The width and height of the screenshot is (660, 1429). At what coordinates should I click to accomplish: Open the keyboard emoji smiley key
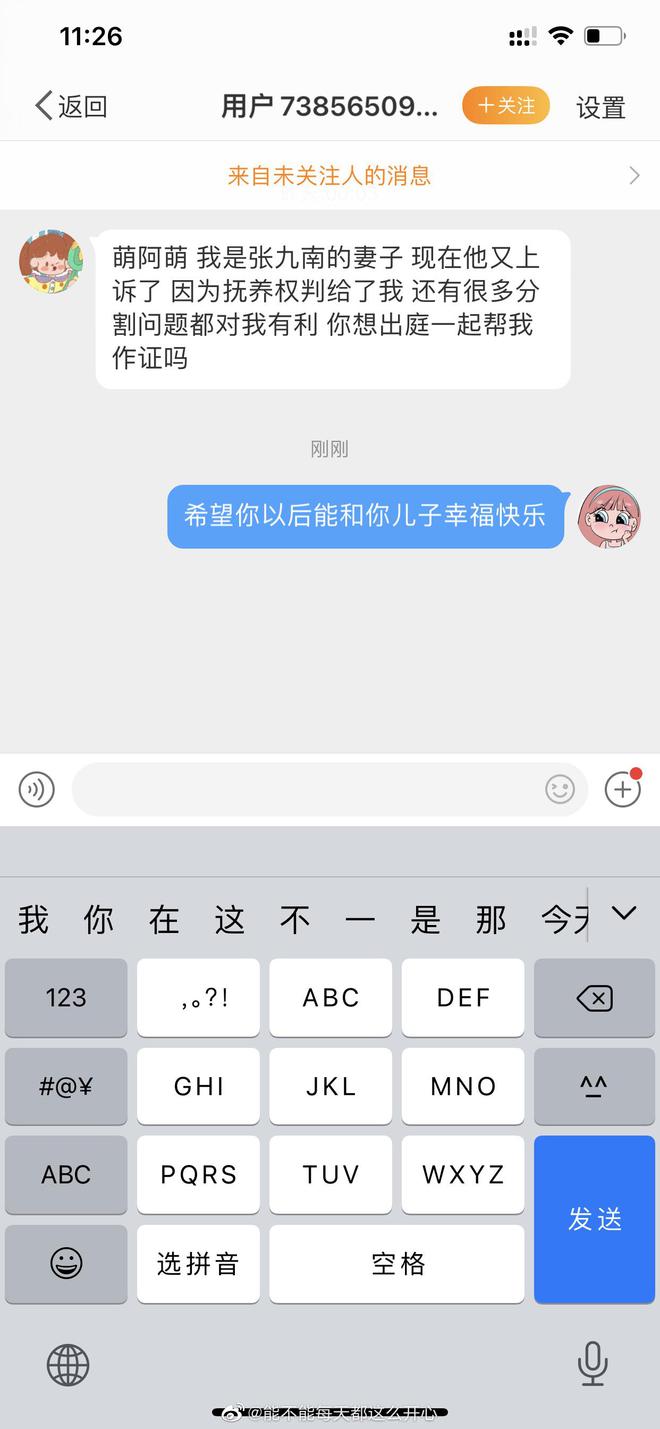(x=66, y=1264)
